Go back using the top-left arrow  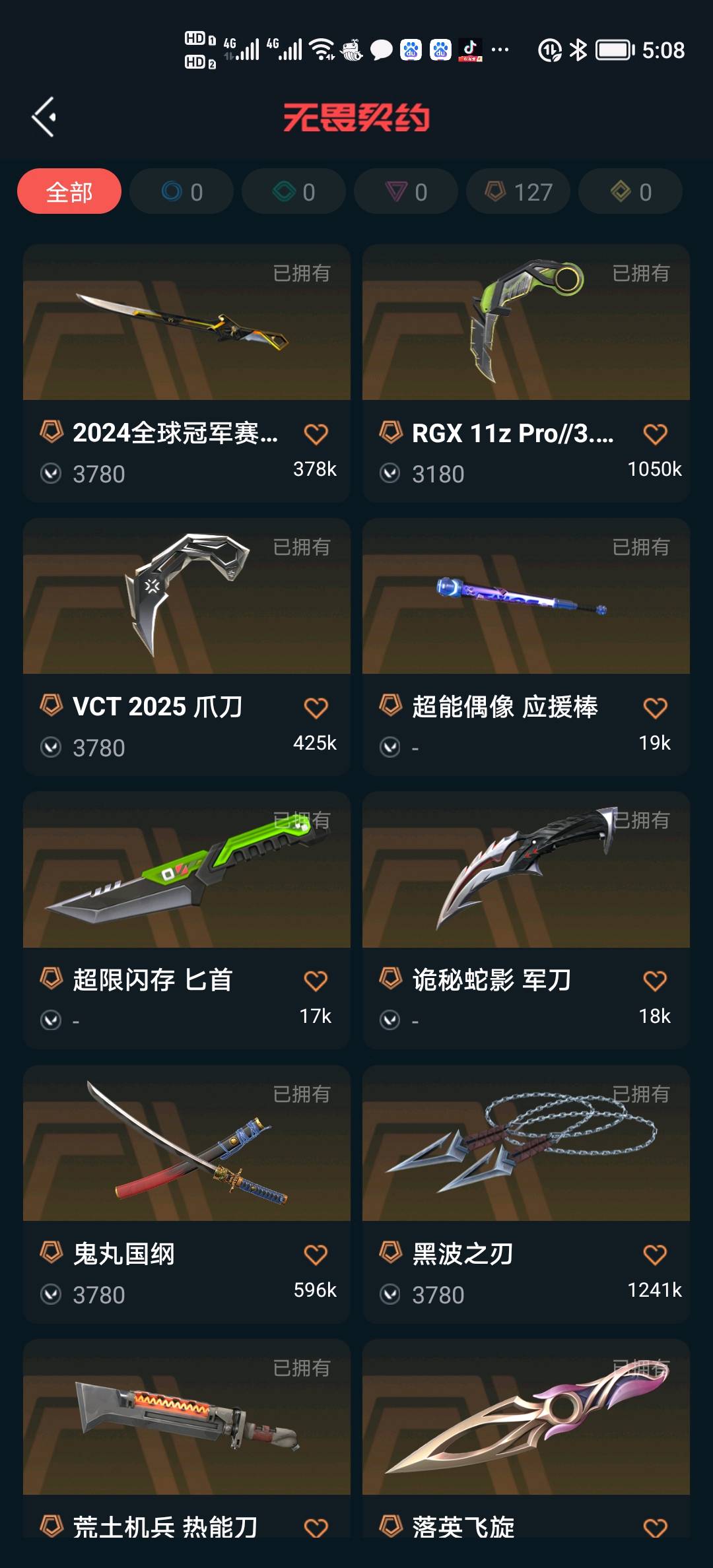(x=44, y=117)
